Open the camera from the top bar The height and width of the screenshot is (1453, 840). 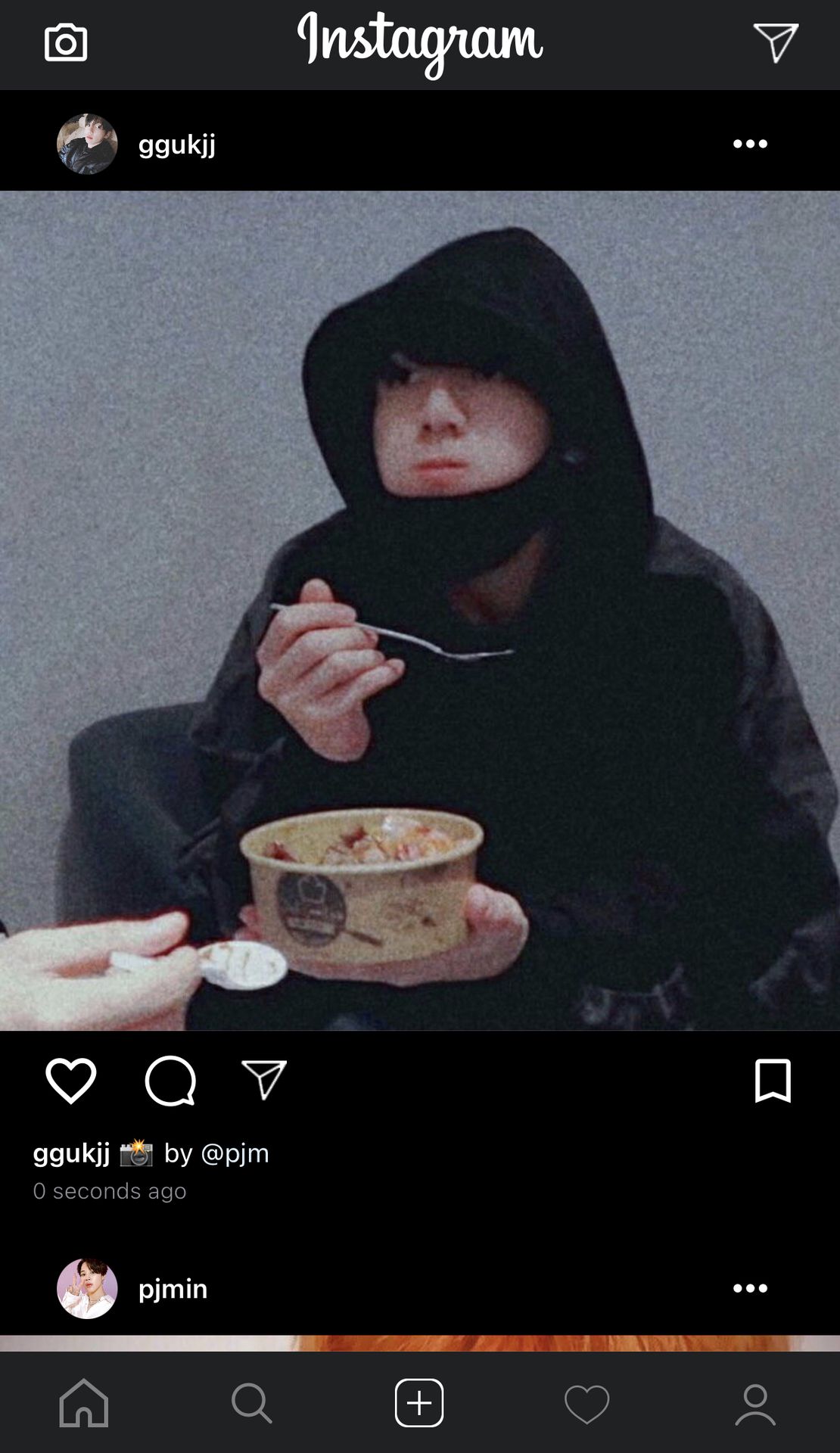pos(66,43)
